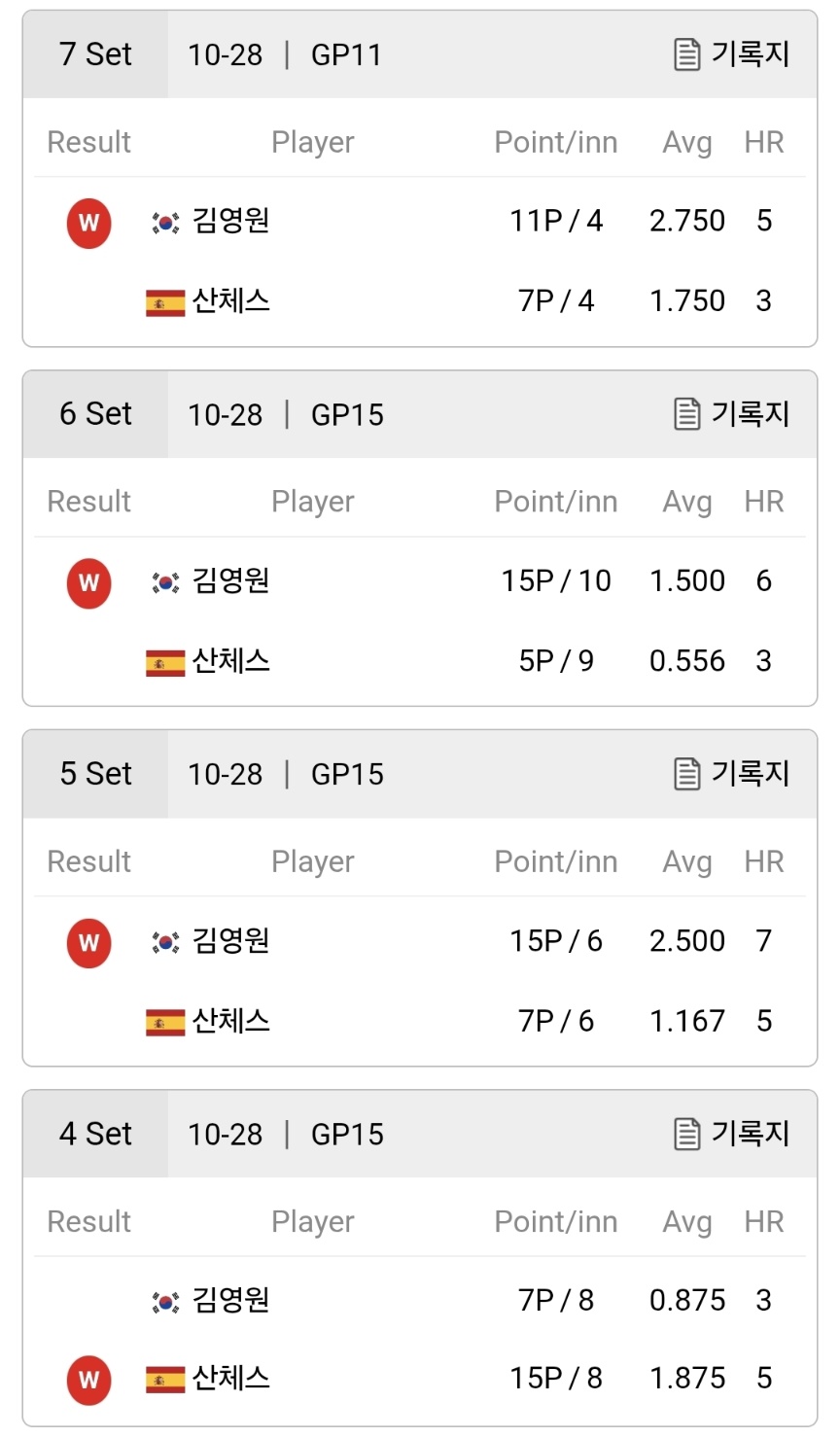Open the 7 Set 기록지 record sheet
840x1437 pixels.
[x=731, y=54]
